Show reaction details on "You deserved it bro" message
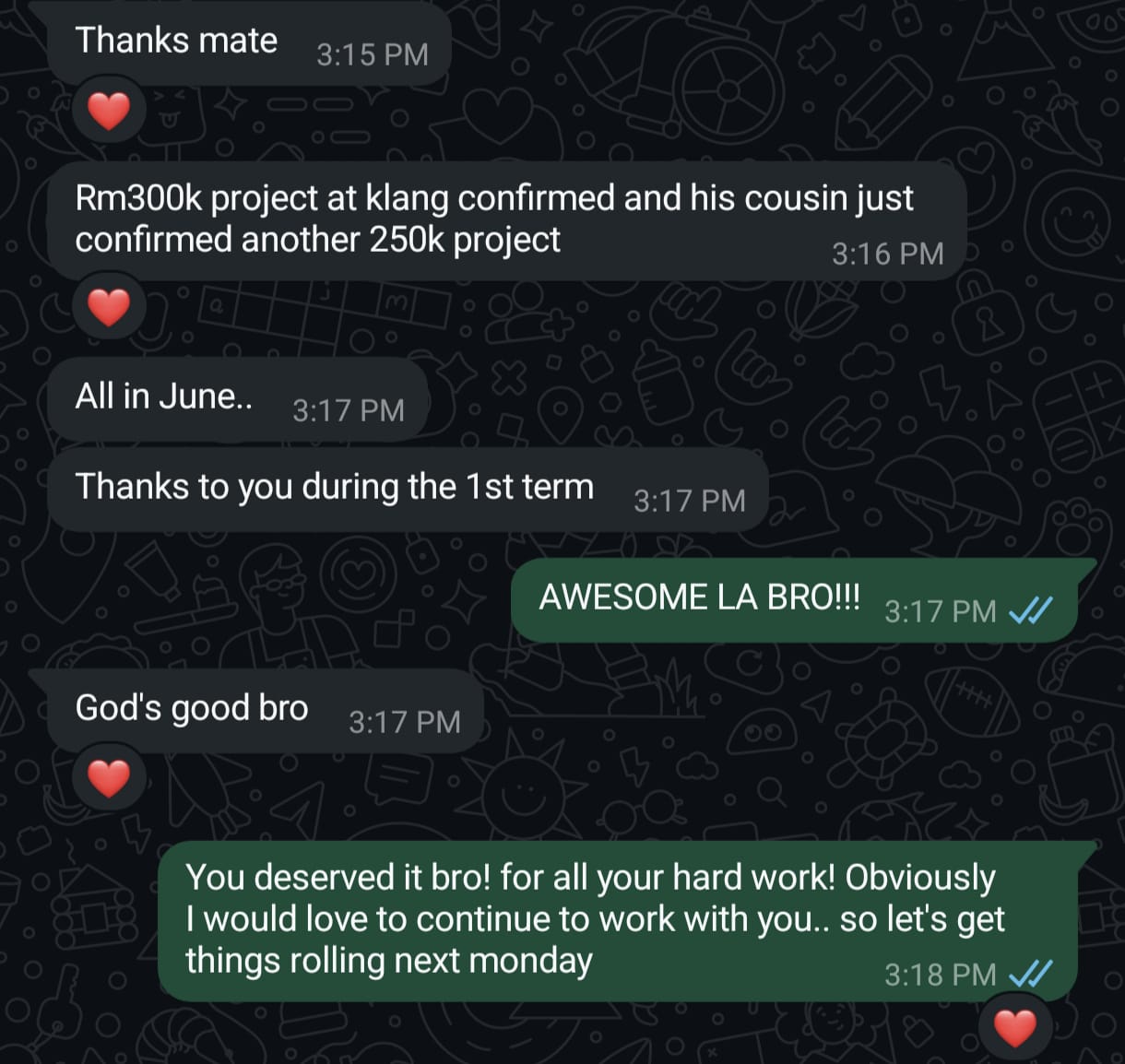Screen dimensions: 1125x1064 click(x=1015, y=1028)
